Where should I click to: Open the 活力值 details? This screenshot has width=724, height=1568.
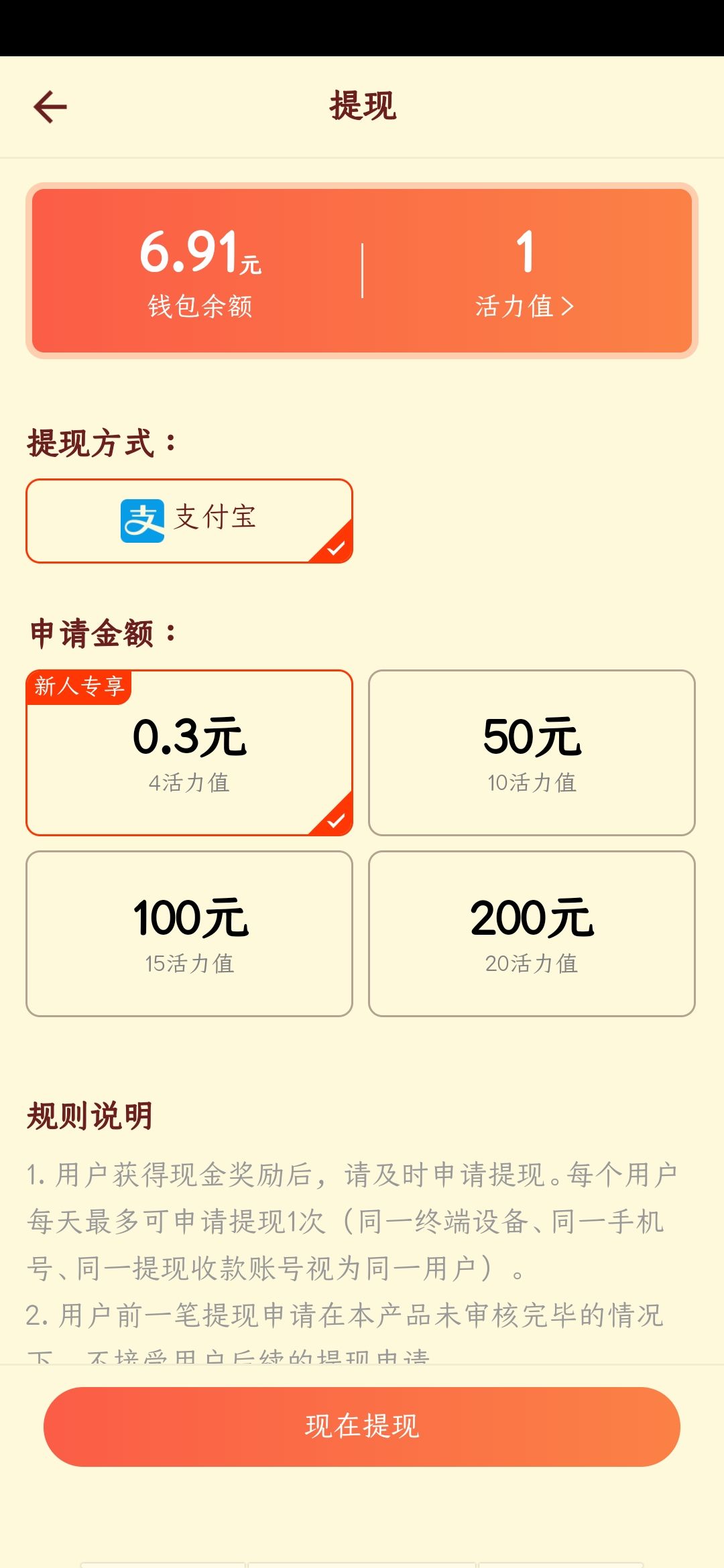525,306
